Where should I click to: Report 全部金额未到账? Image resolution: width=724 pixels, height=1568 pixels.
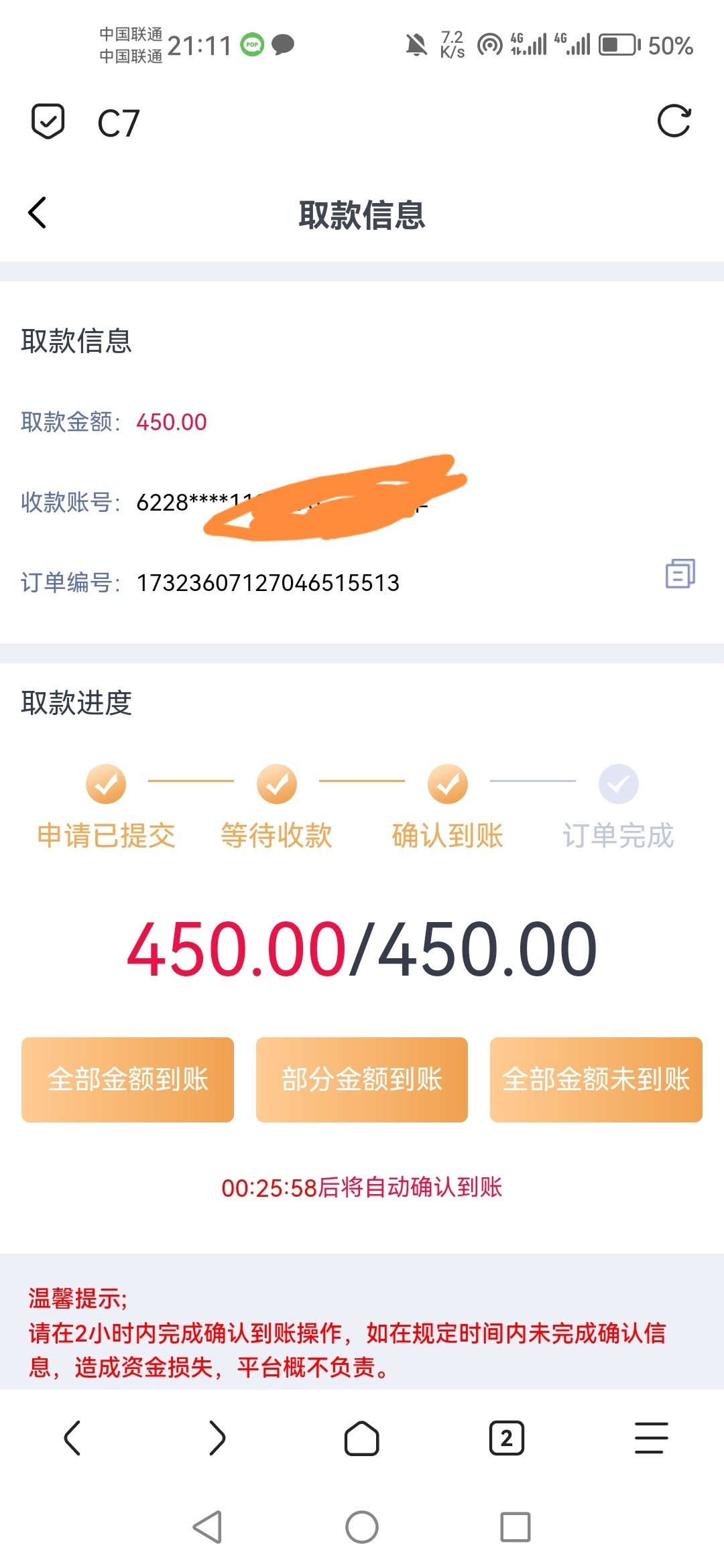point(596,1080)
